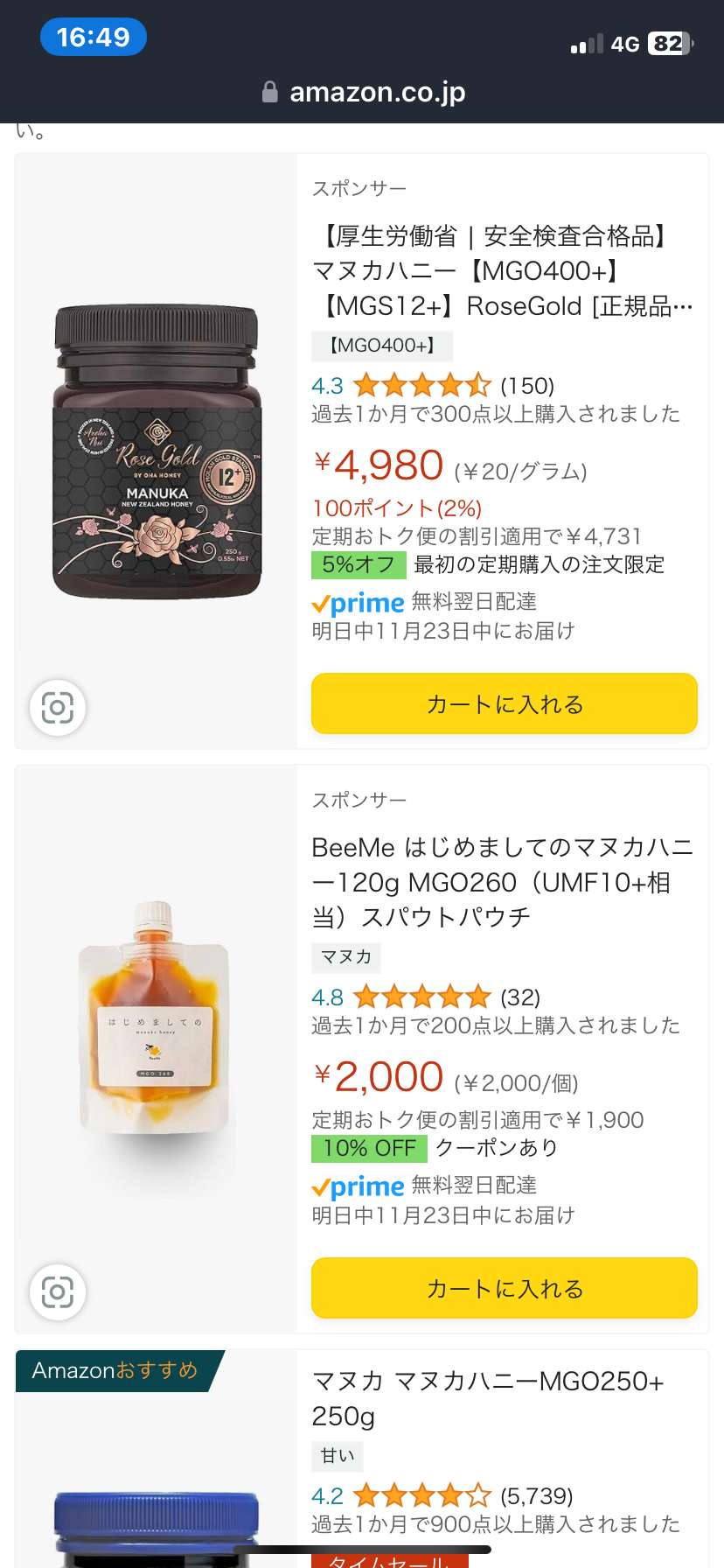
Task: Open visual search icon on BeeMe image
Action: 58,1291
